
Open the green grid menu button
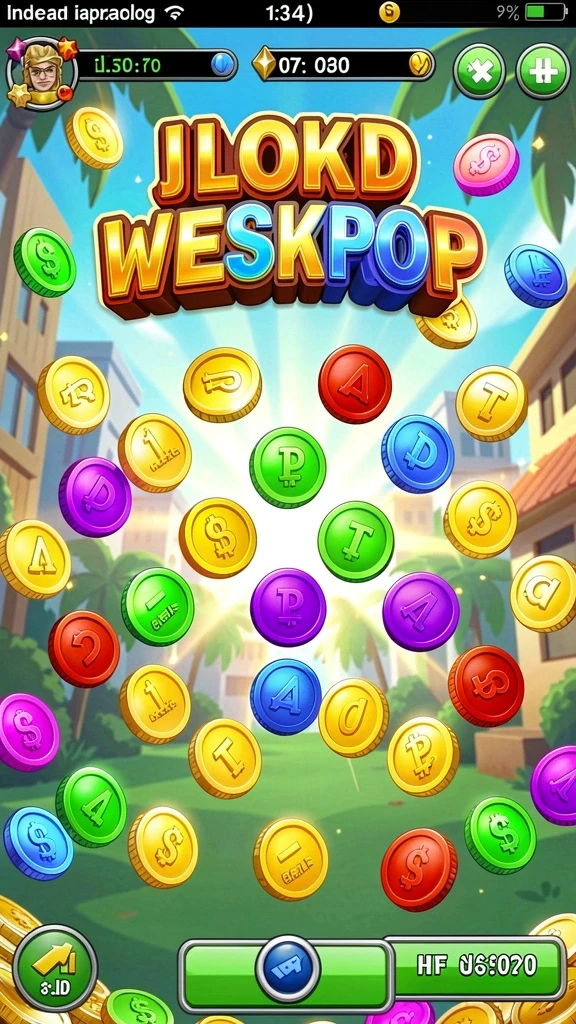coord(543,71)
